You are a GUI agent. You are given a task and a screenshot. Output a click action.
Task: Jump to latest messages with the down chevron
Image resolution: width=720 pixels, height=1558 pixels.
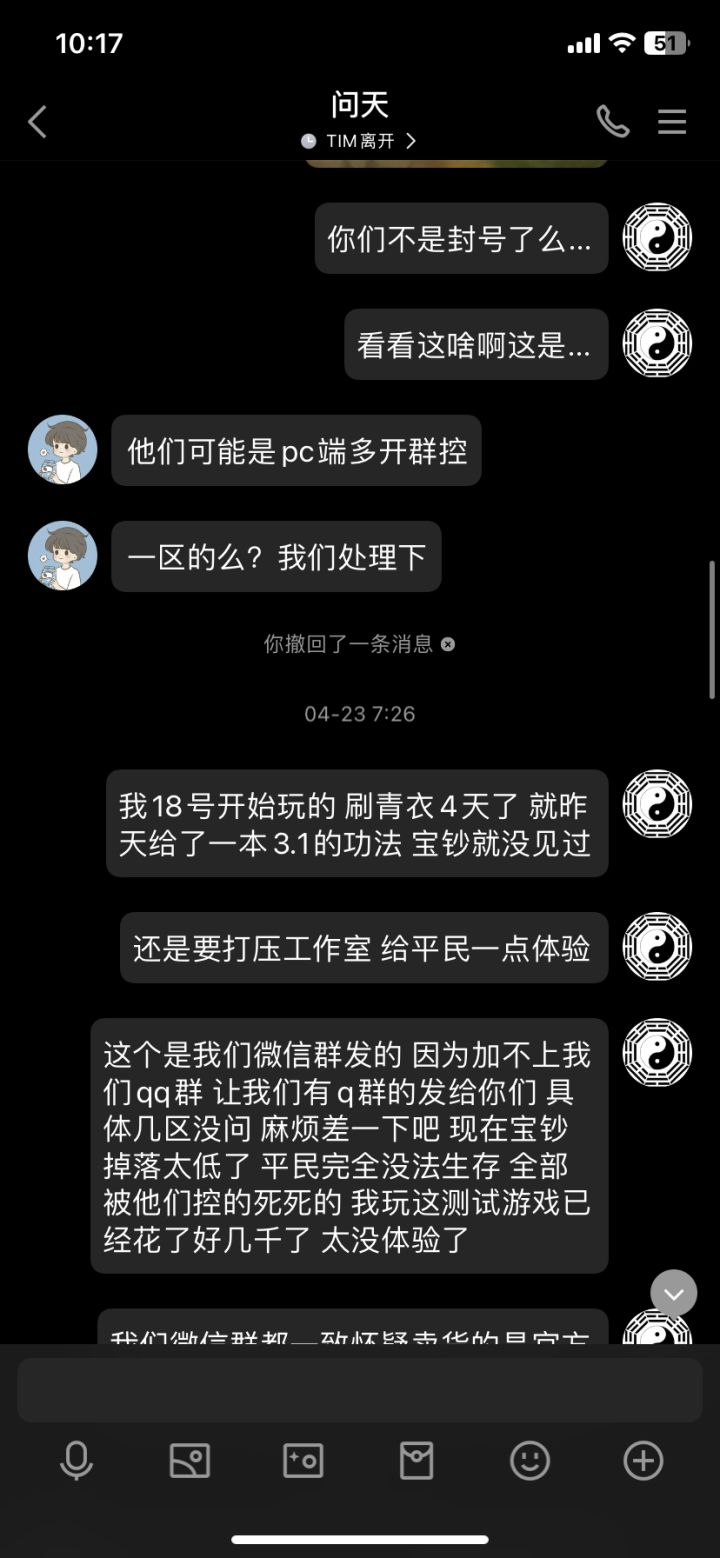[x=672, y=1293]
